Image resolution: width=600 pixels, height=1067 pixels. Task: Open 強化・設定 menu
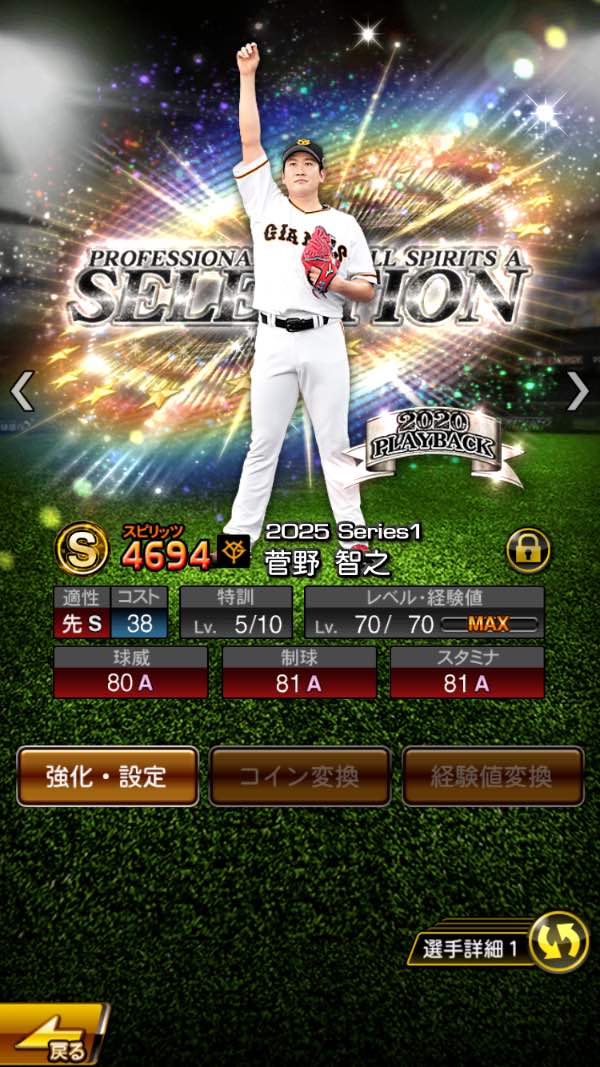tap(107, 776)
